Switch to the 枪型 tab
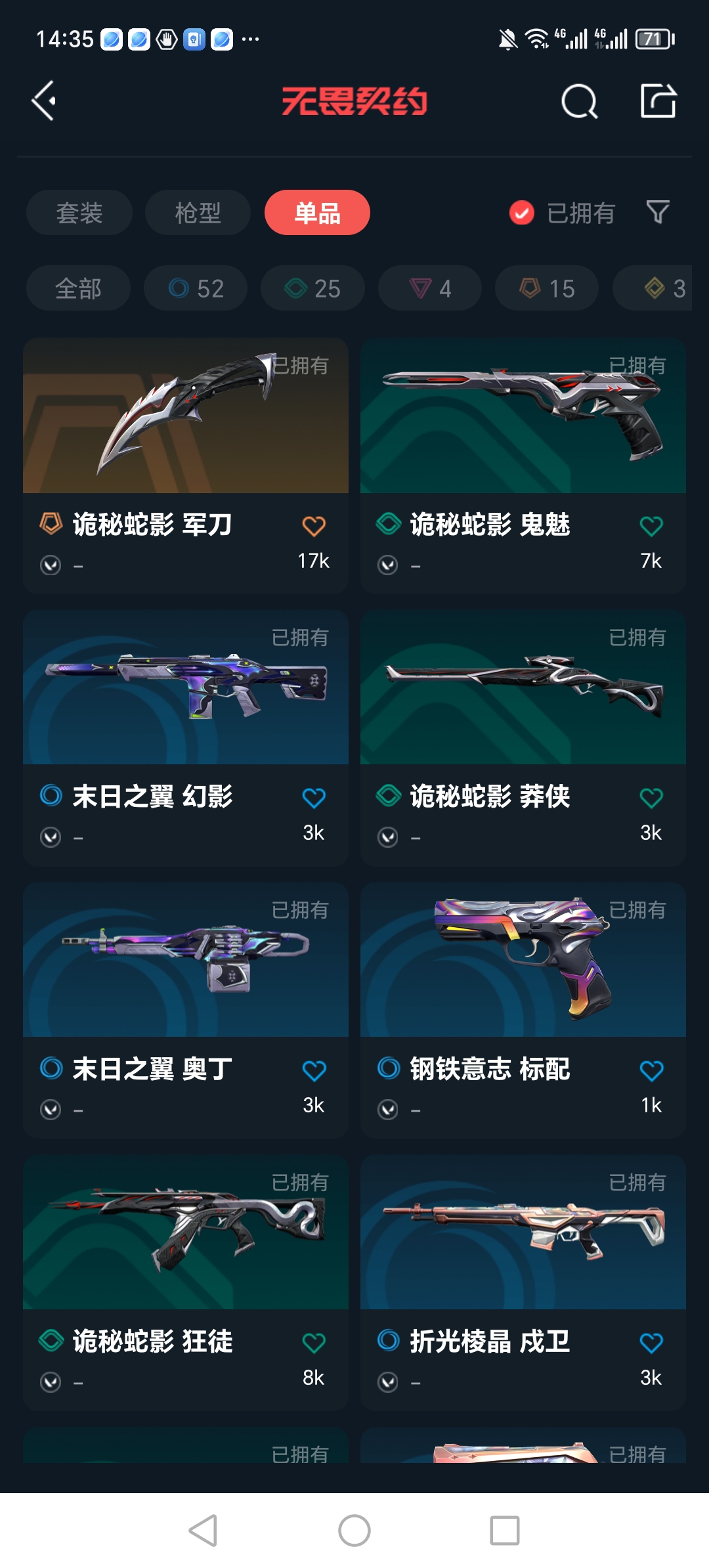This screenshot has height=1568, width=709. coord(198,213)
